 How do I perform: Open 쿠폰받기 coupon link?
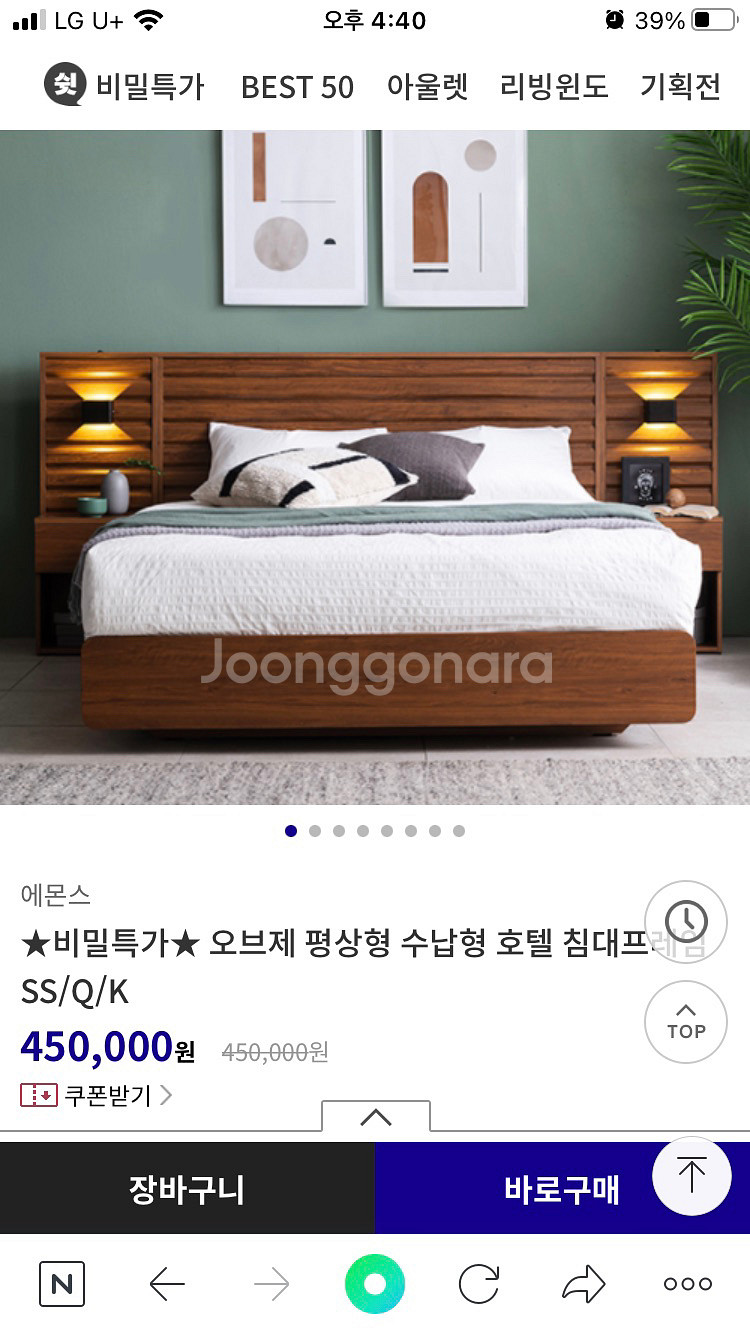(97, 1095)
